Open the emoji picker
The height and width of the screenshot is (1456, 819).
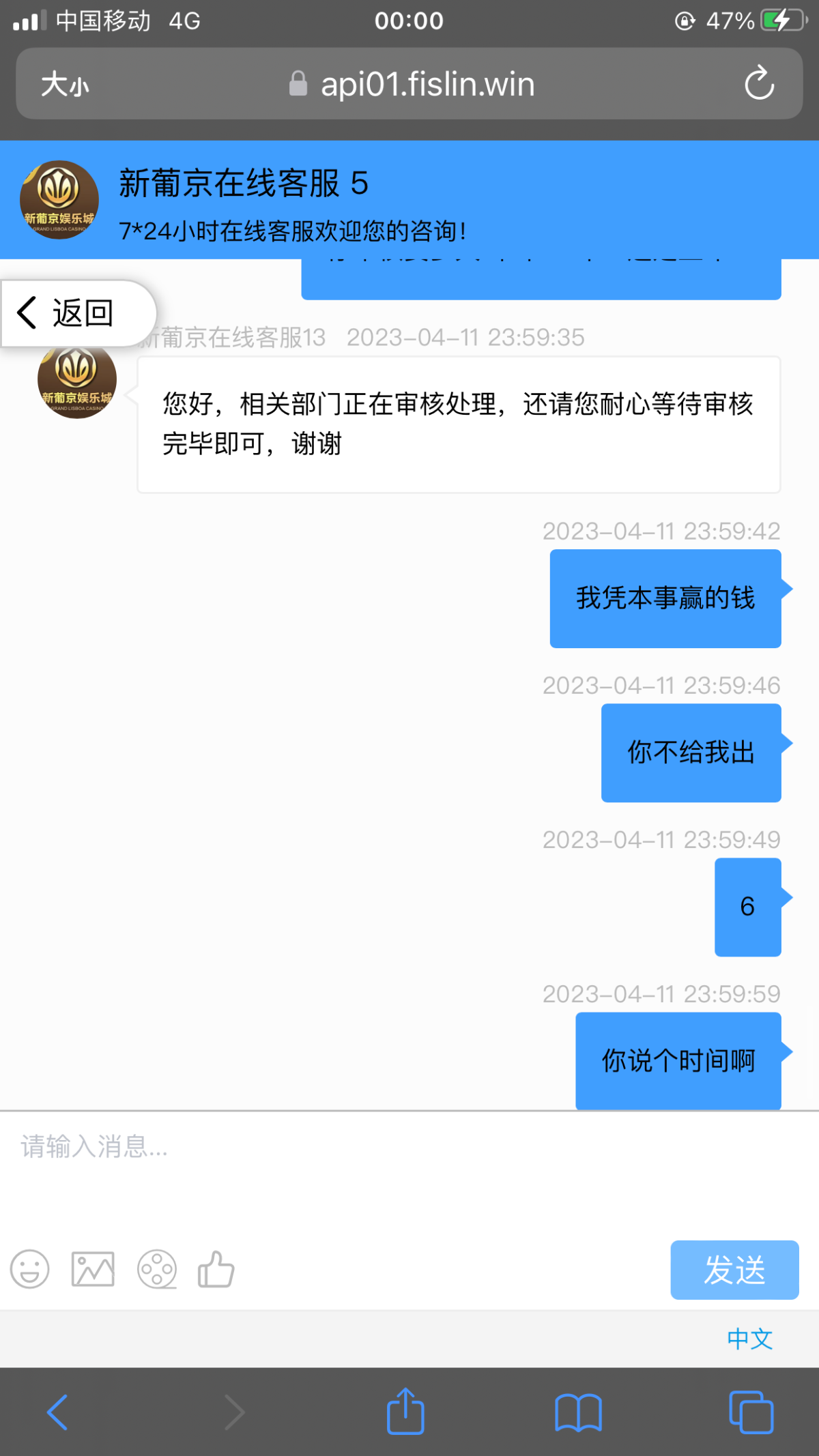click(29, 1269)
